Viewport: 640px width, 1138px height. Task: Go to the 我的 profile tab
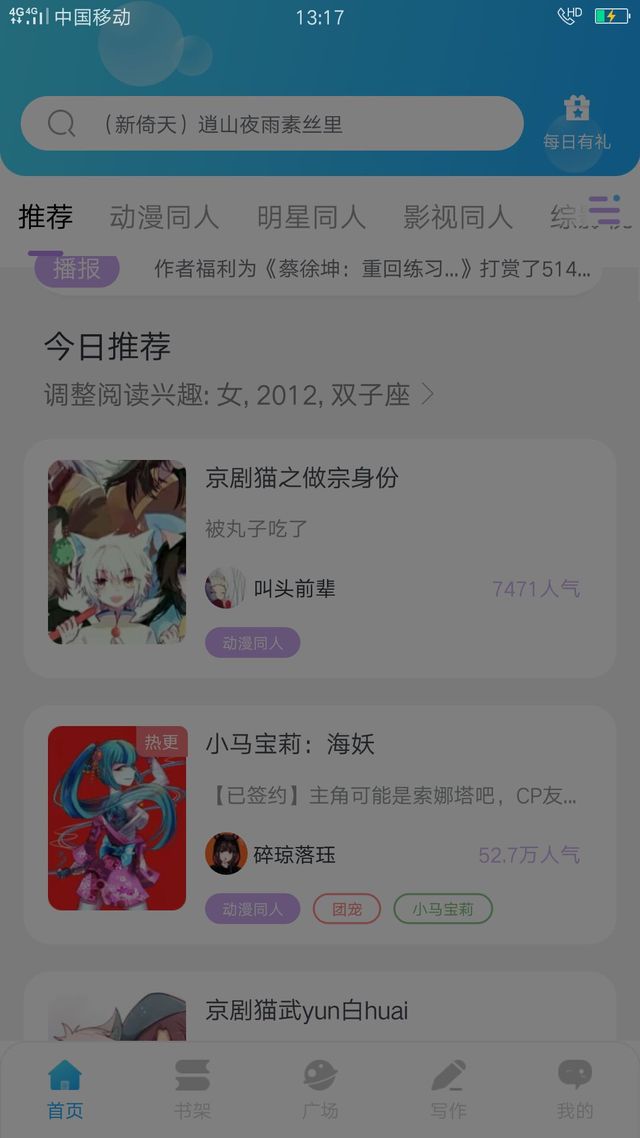(575, 1089)
